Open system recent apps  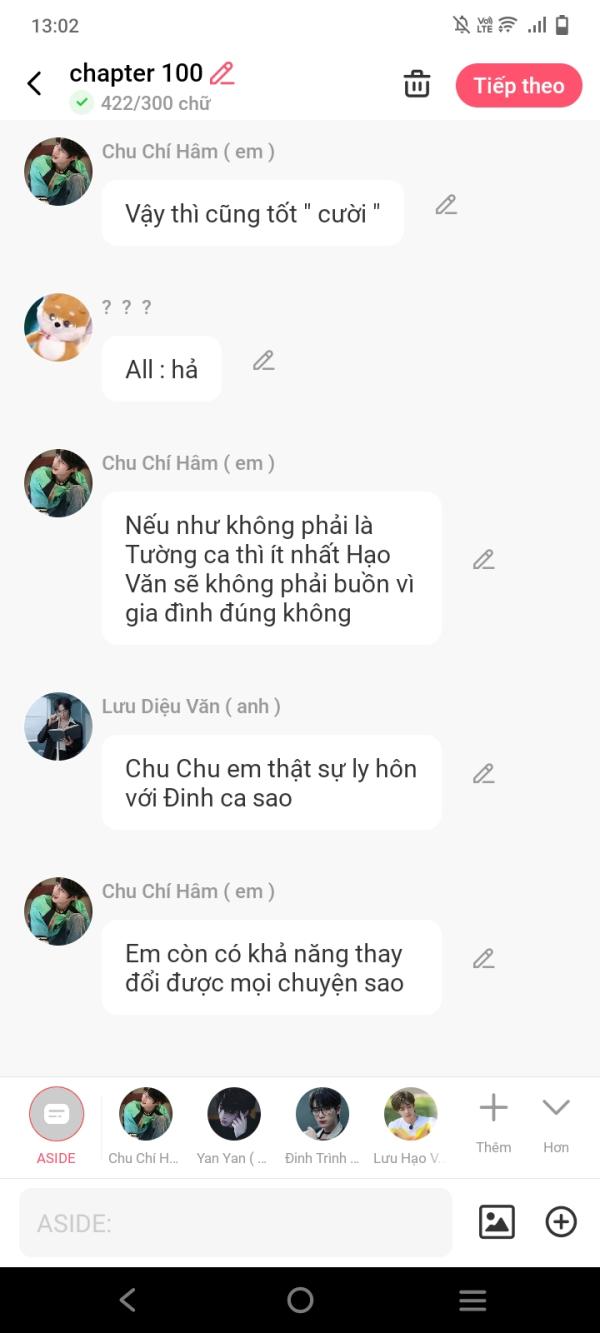click(472, 1300)
